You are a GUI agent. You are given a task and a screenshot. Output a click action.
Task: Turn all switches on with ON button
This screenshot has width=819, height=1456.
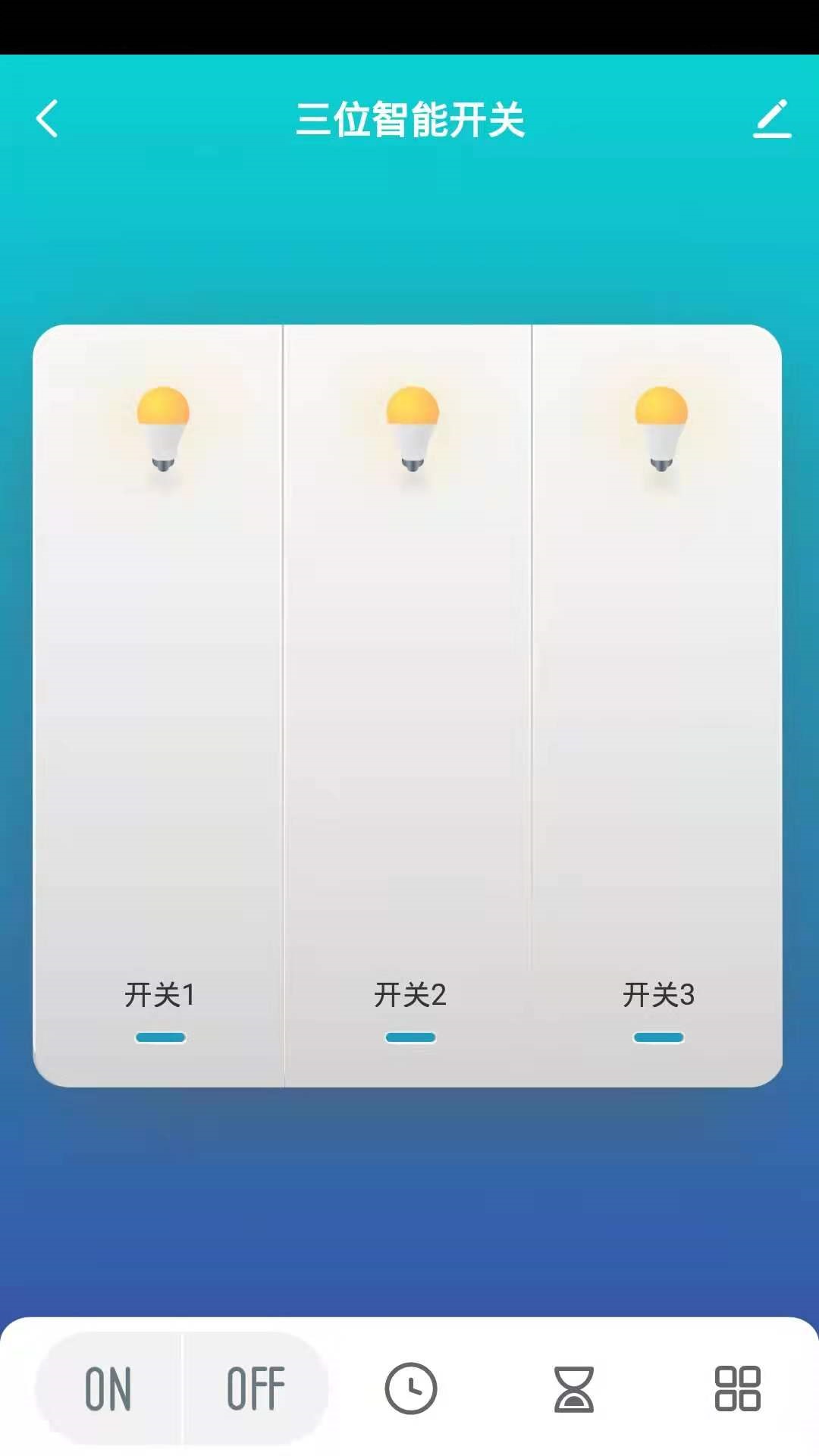click(x=109, y=1388)
